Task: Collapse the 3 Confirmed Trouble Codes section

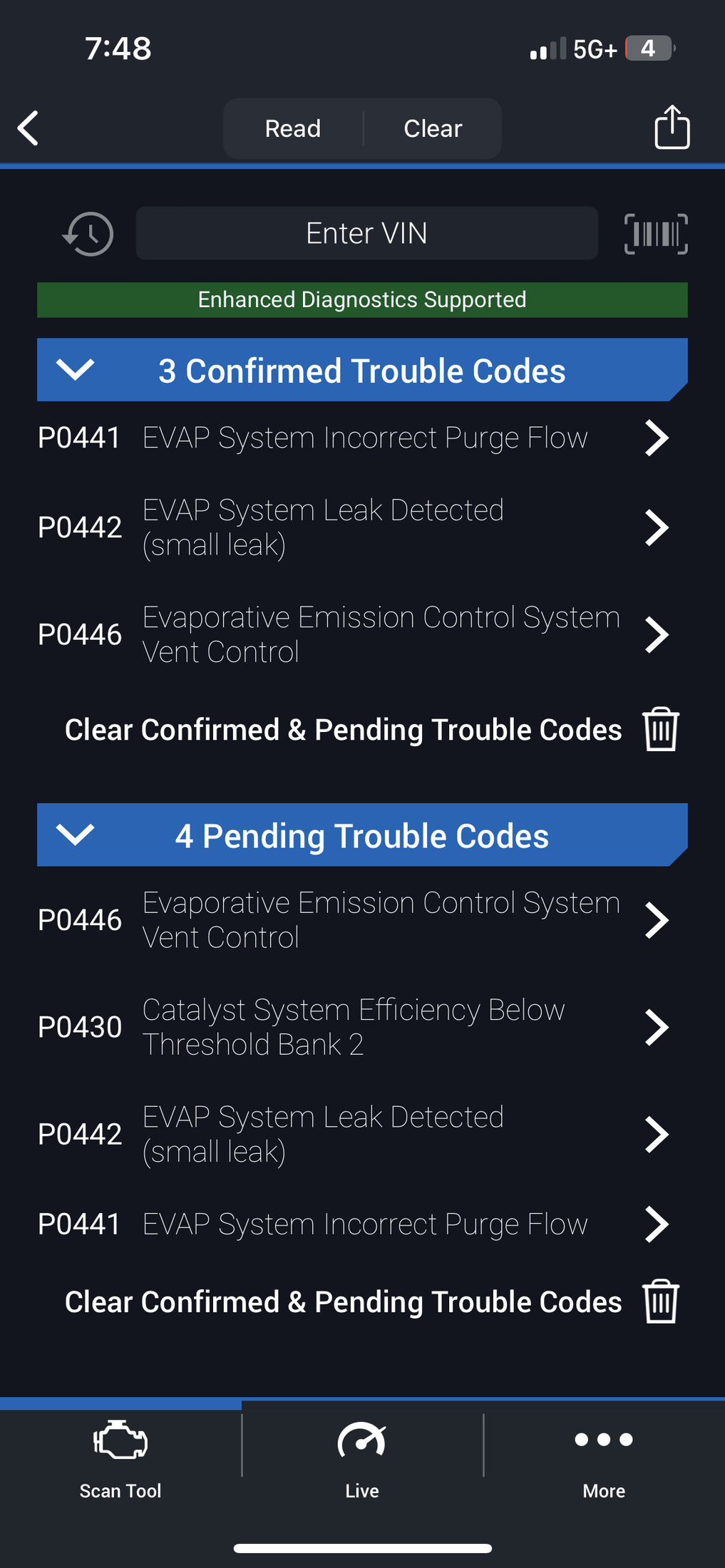Action: click(x=76, y=369)
